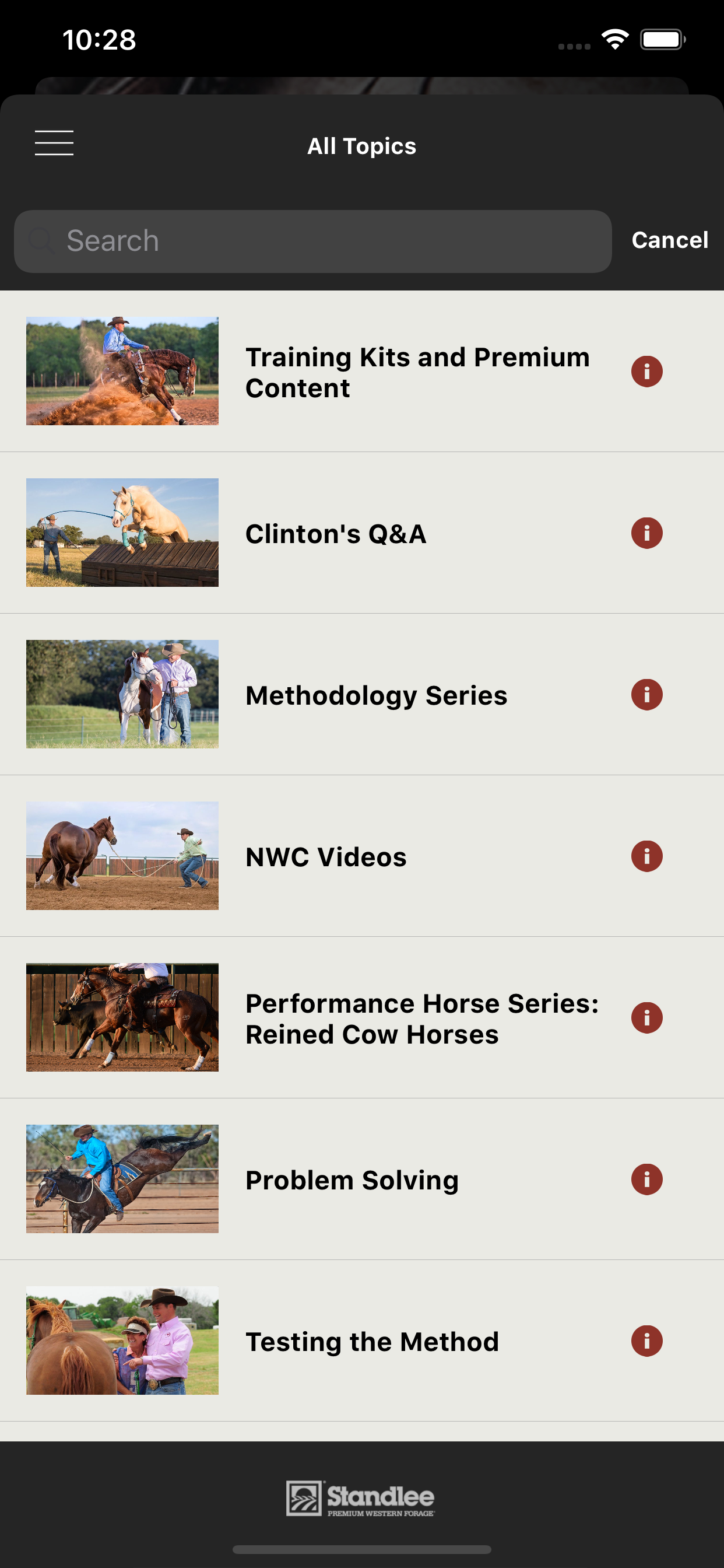Tap the info icon for Methodology Series

[x=646, y=694]
